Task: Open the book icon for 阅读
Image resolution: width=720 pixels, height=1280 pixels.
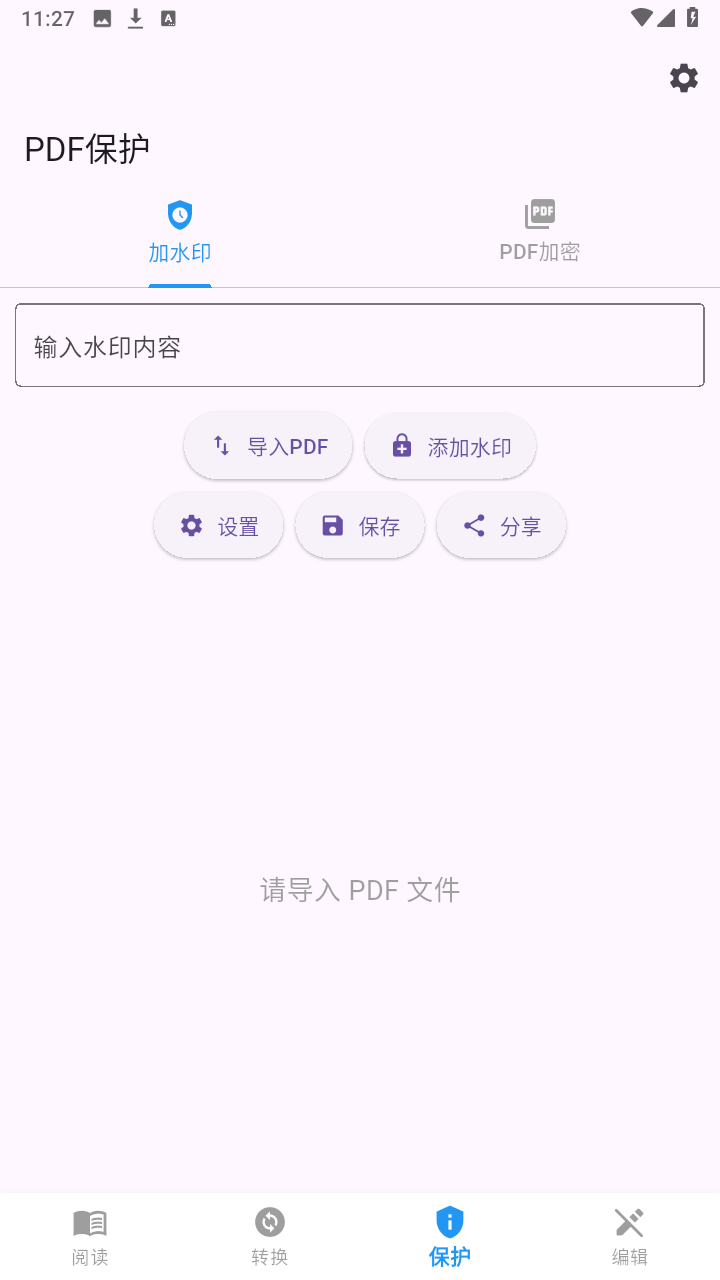Action: [90, 1222]
